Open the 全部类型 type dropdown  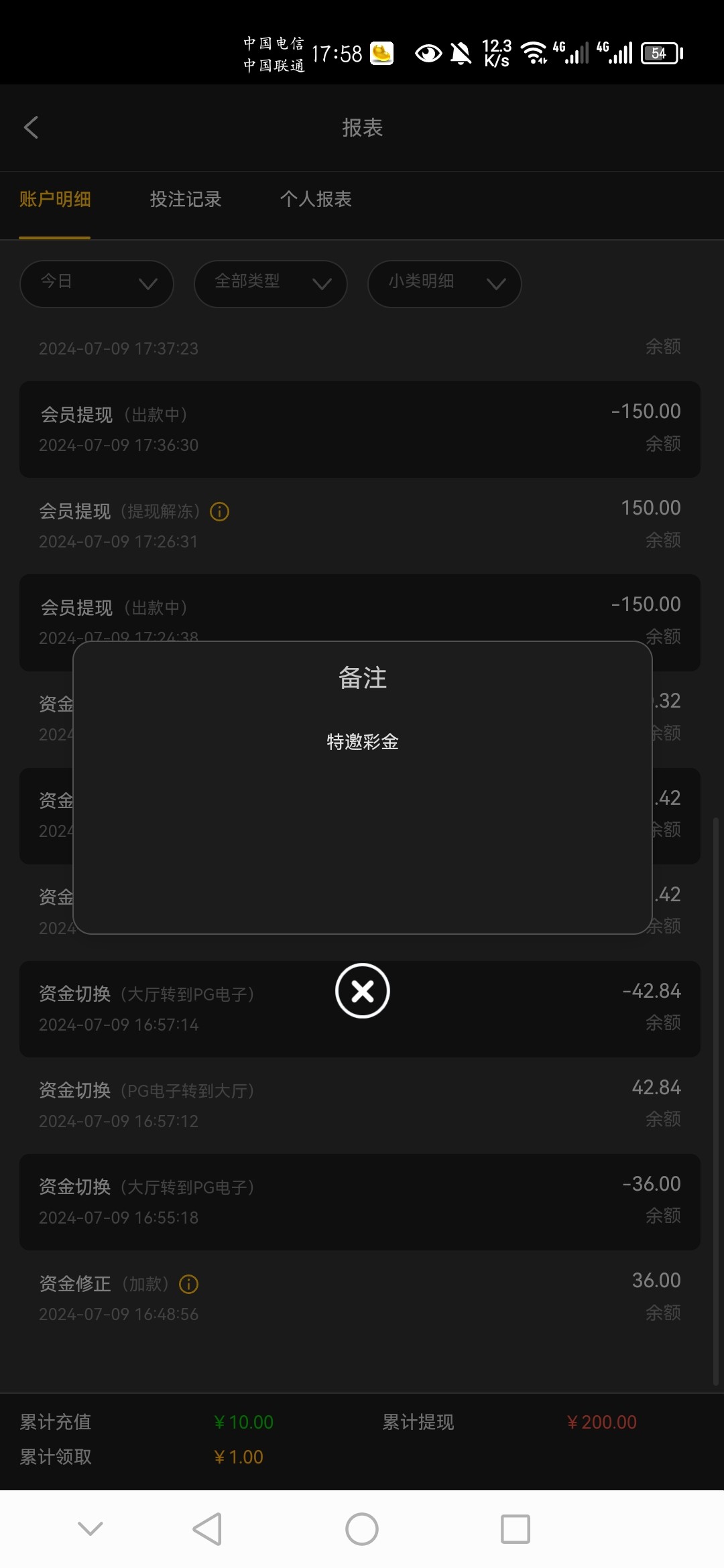pos(271,283)
